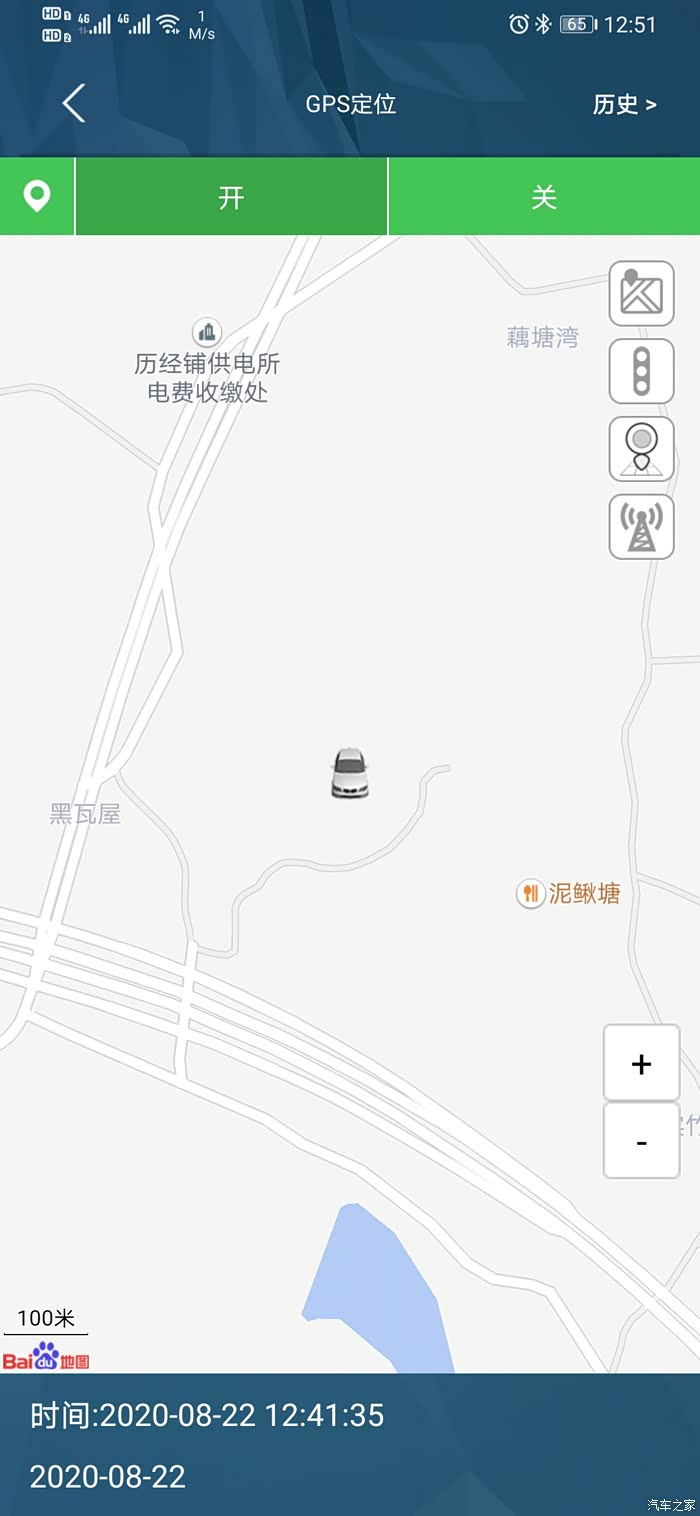Tap the 历经铺供电所 place marker
Screen dimensions: 700x1516
[207, 331]
